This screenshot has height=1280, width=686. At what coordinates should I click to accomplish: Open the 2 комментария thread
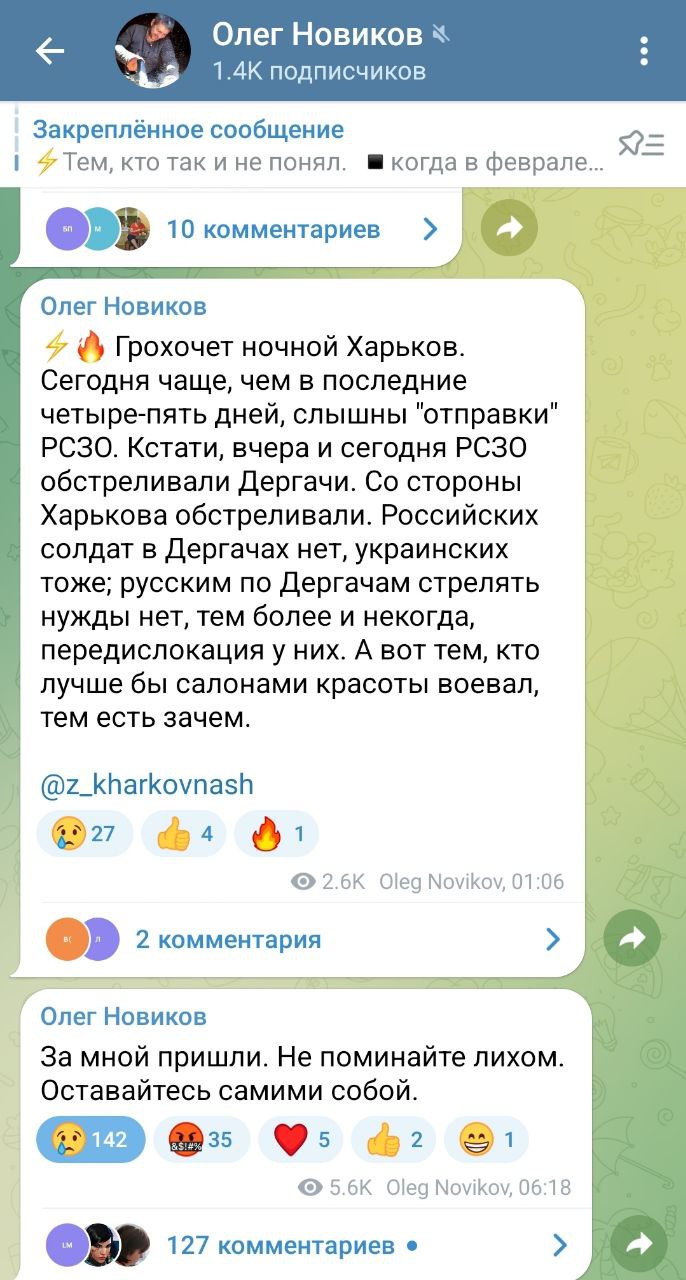(x=300, y=939)
